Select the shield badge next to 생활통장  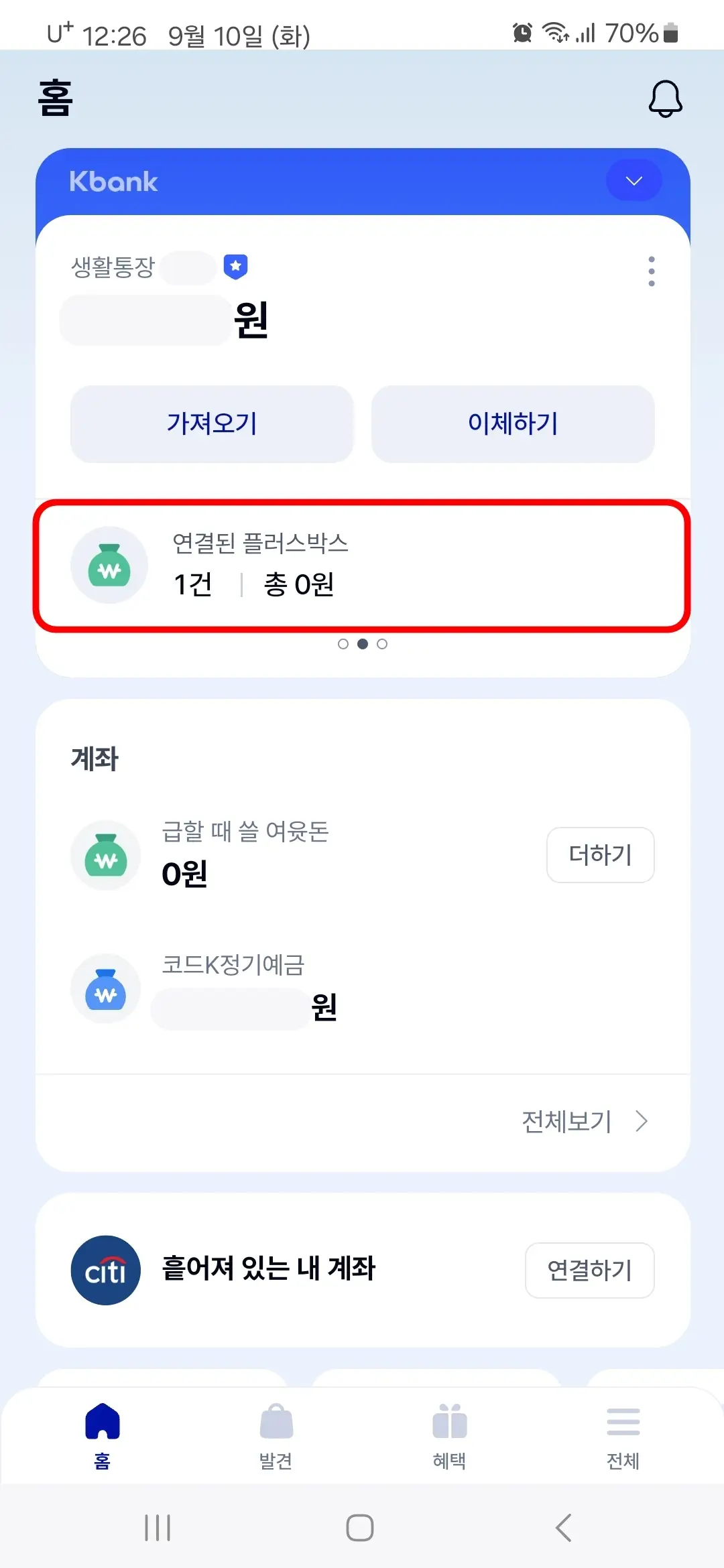235,267
